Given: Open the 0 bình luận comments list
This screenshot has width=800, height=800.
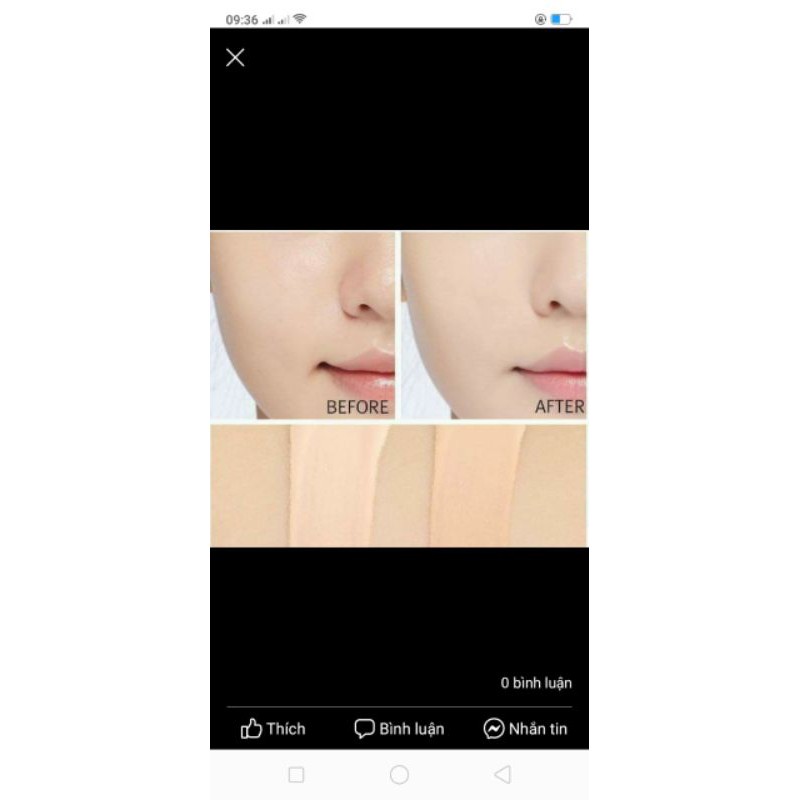Looking at the screenshot, I should pyautogui.click(x=536, y=683).
